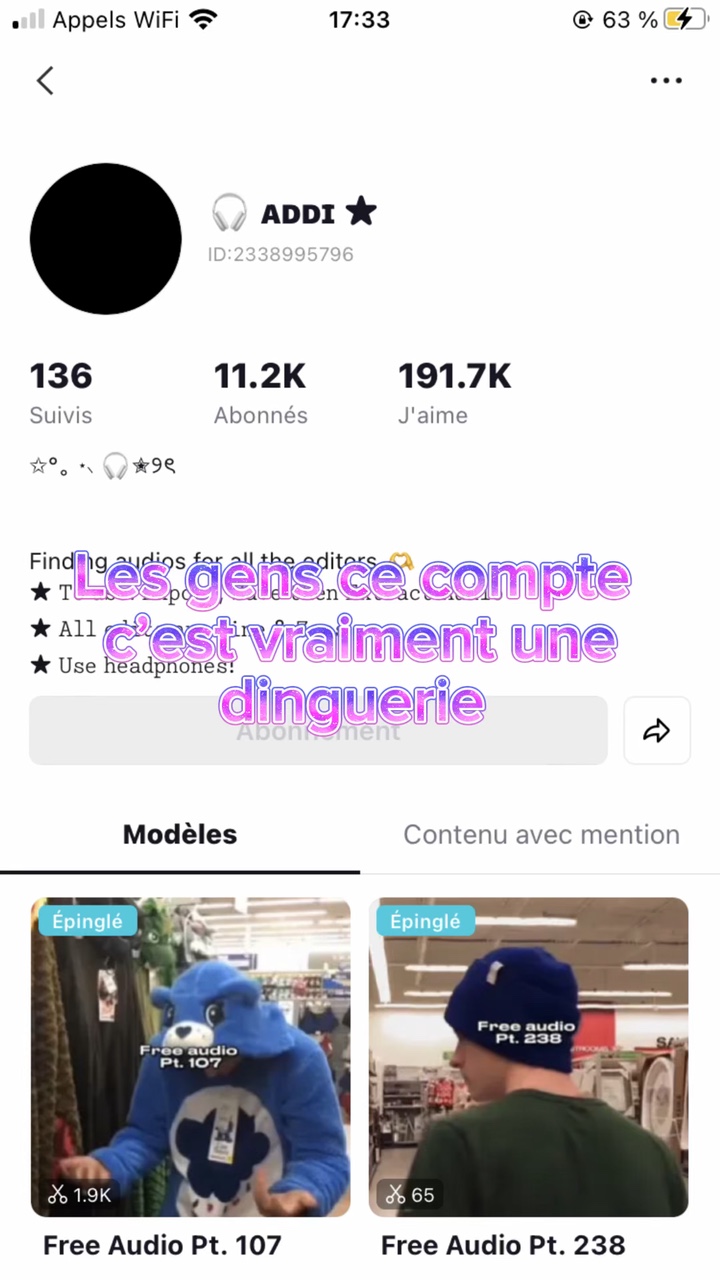
Task: Click the orientation lock icon near the battery
Action: pos(583,19)
